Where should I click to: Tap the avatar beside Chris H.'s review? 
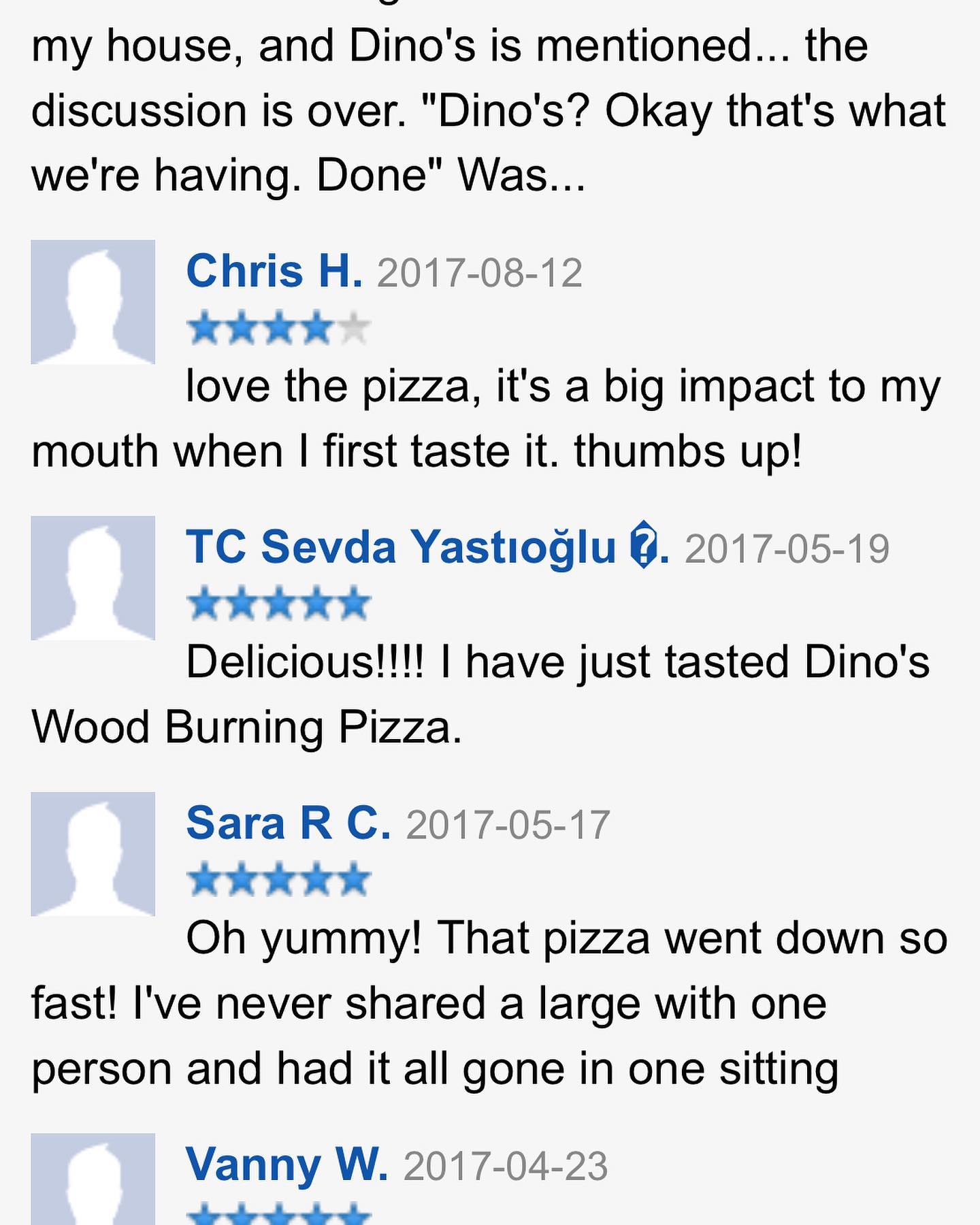pyautogui.click(x=93, y=302)
